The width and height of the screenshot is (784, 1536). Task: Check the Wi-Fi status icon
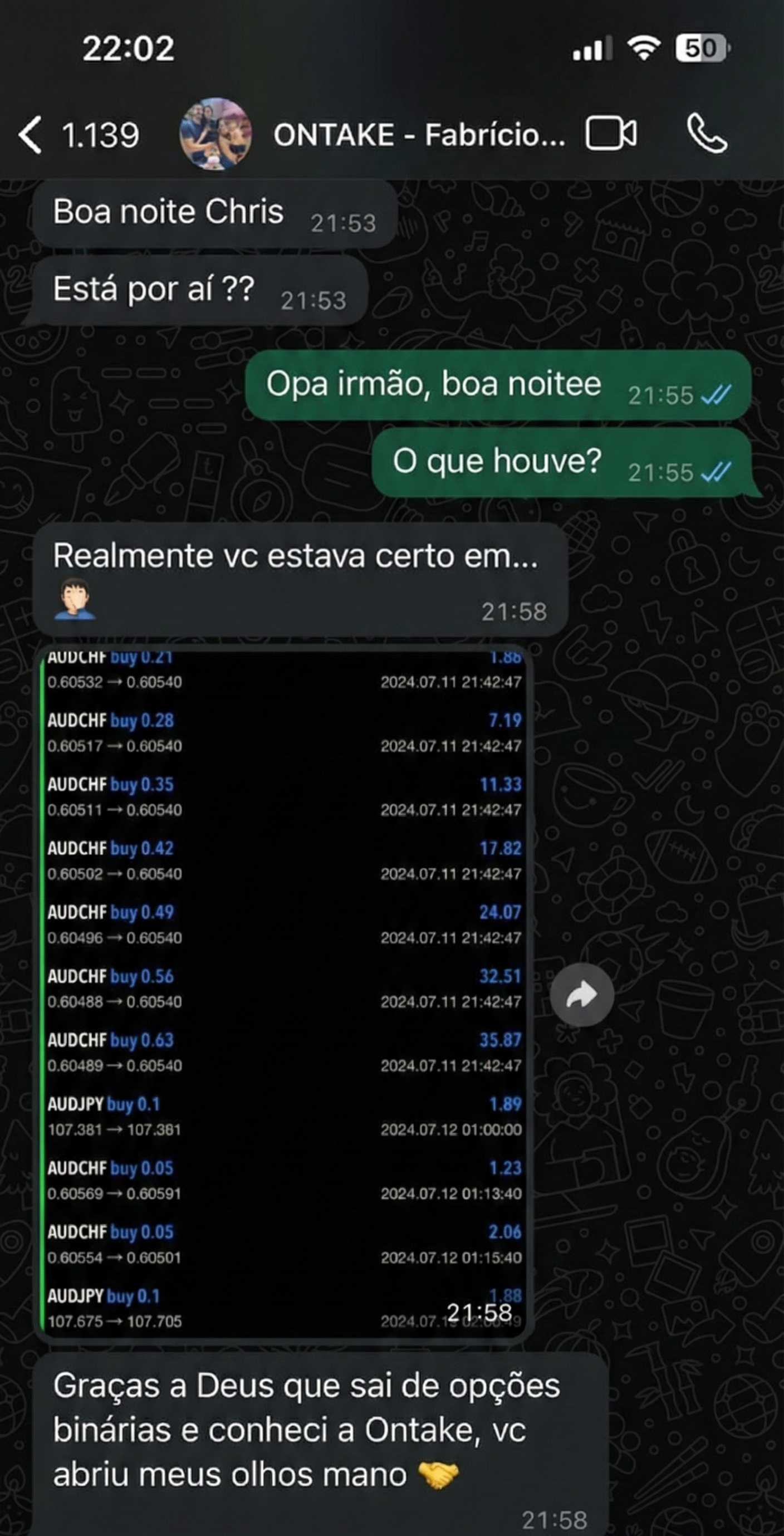tap(643, 50)
